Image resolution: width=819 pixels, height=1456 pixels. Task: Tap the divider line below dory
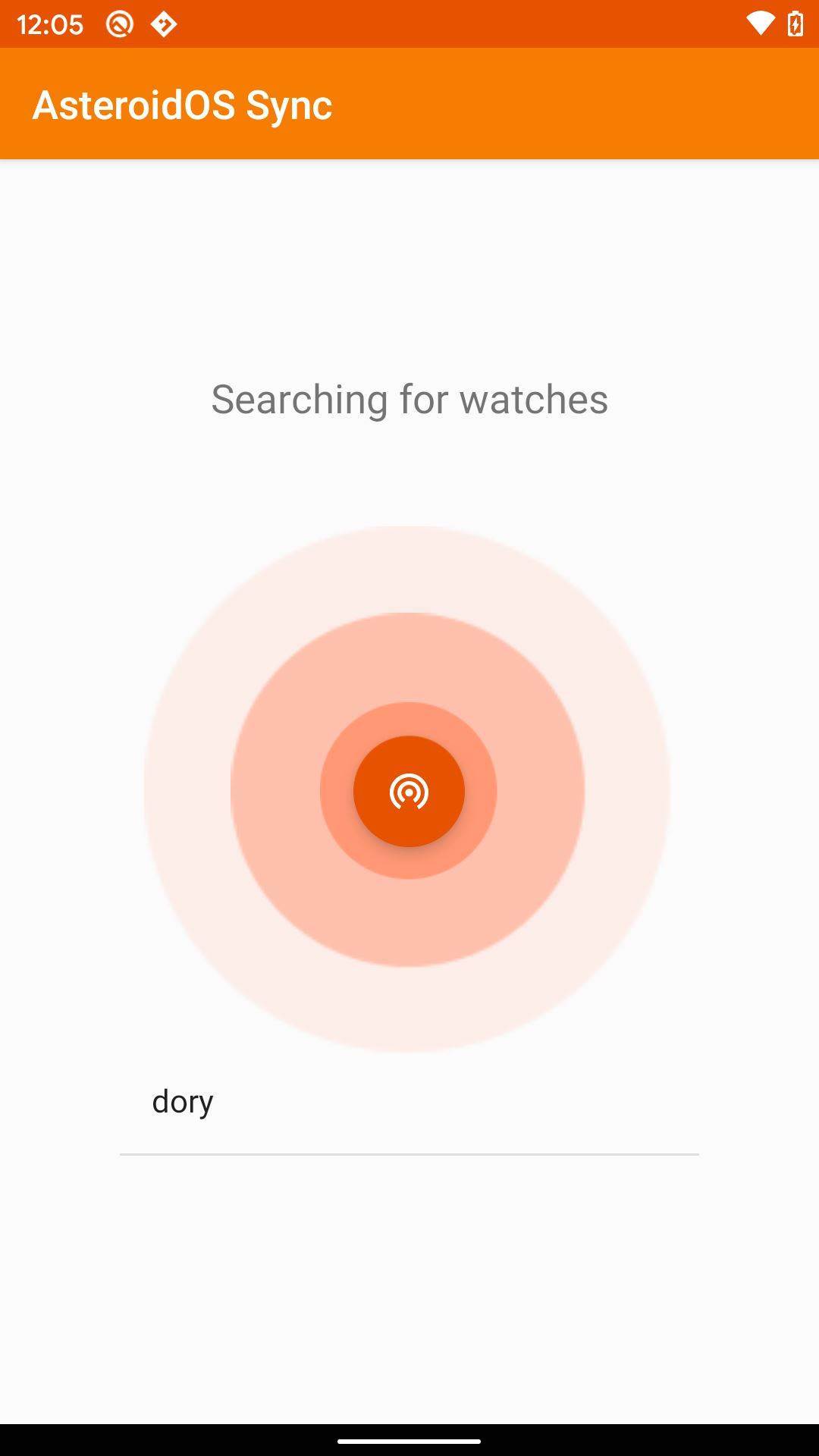[409, 1154]
